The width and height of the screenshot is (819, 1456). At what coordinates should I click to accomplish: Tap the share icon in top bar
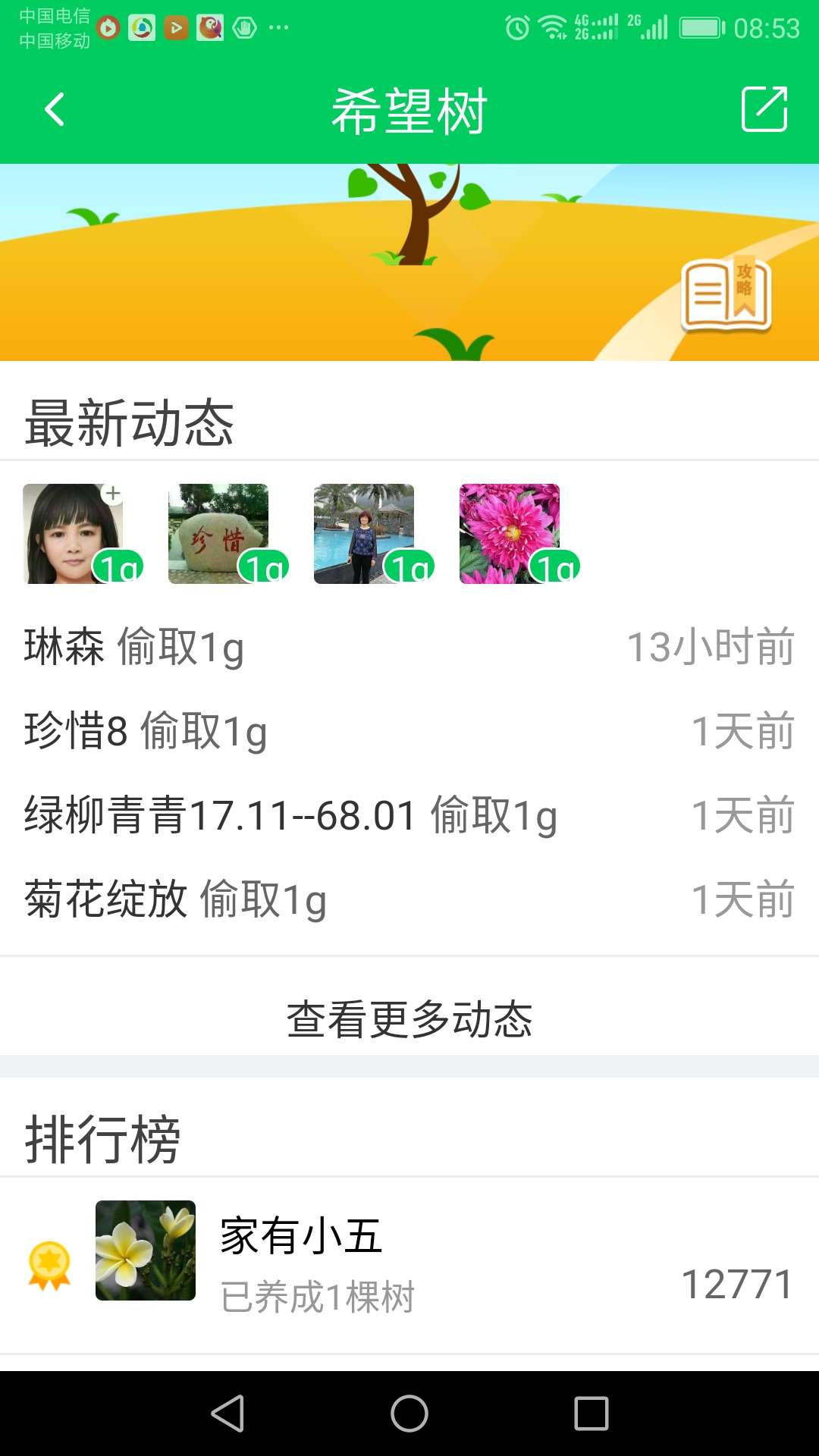[x=764, y=108]
